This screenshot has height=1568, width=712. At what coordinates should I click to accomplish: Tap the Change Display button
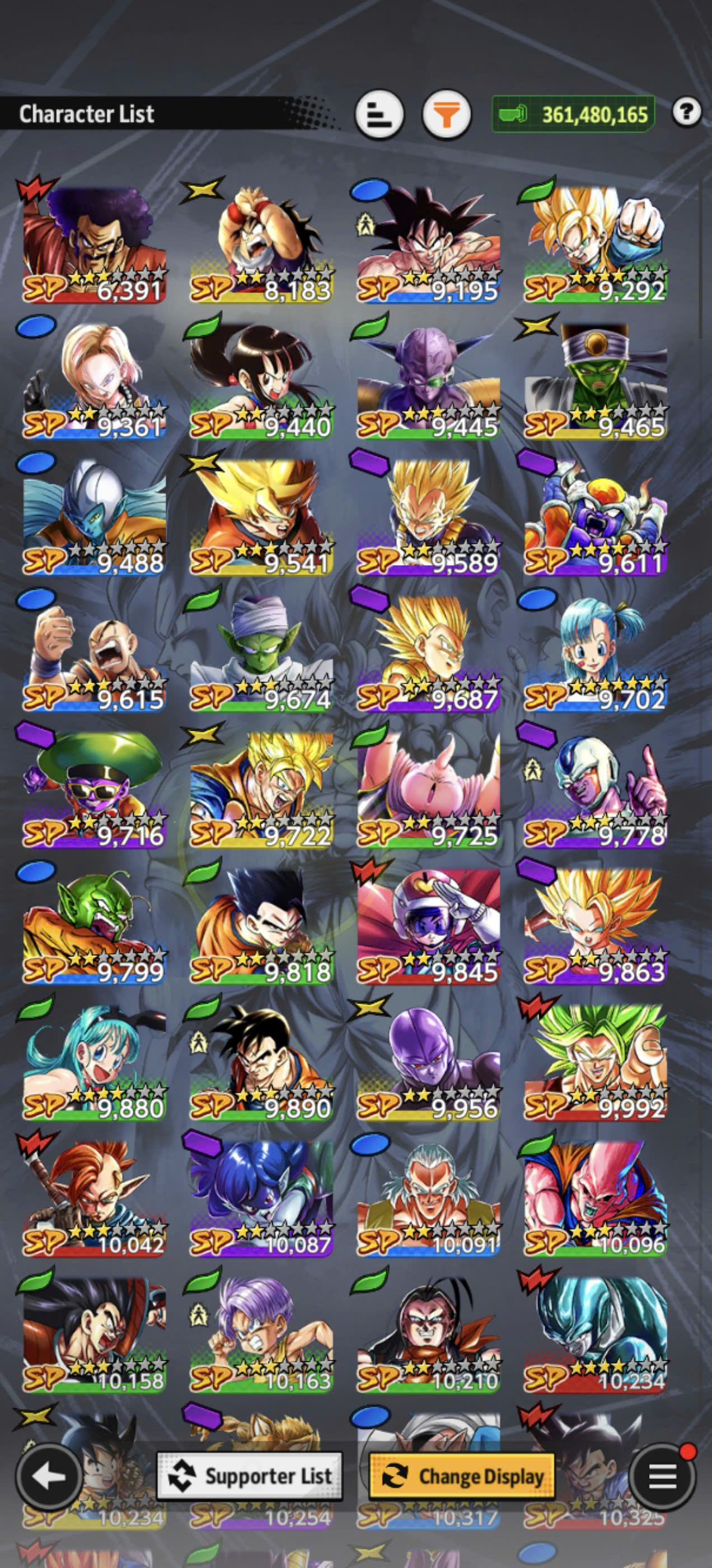462,1476
